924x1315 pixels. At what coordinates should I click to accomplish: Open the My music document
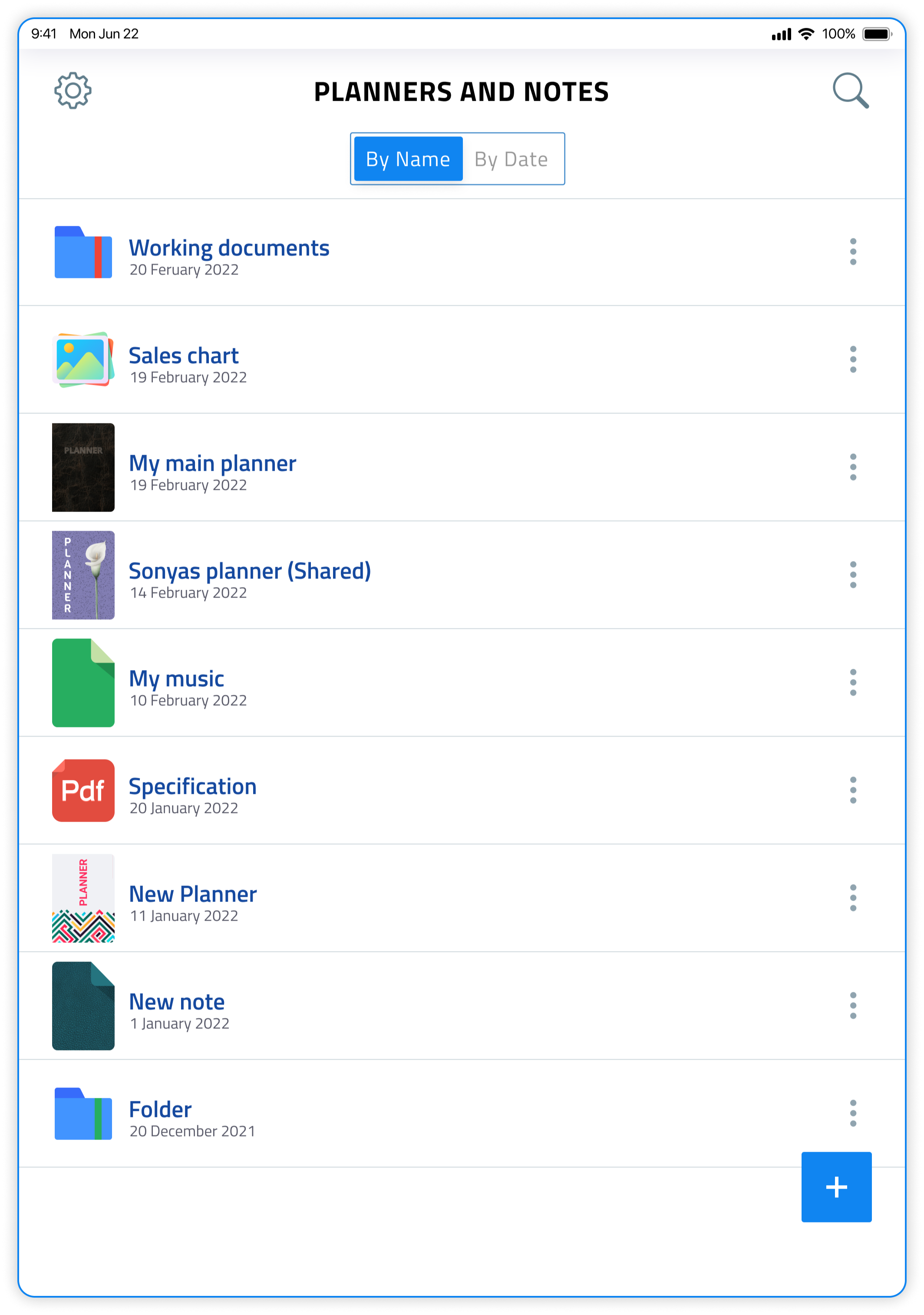[x=176, y=679]
